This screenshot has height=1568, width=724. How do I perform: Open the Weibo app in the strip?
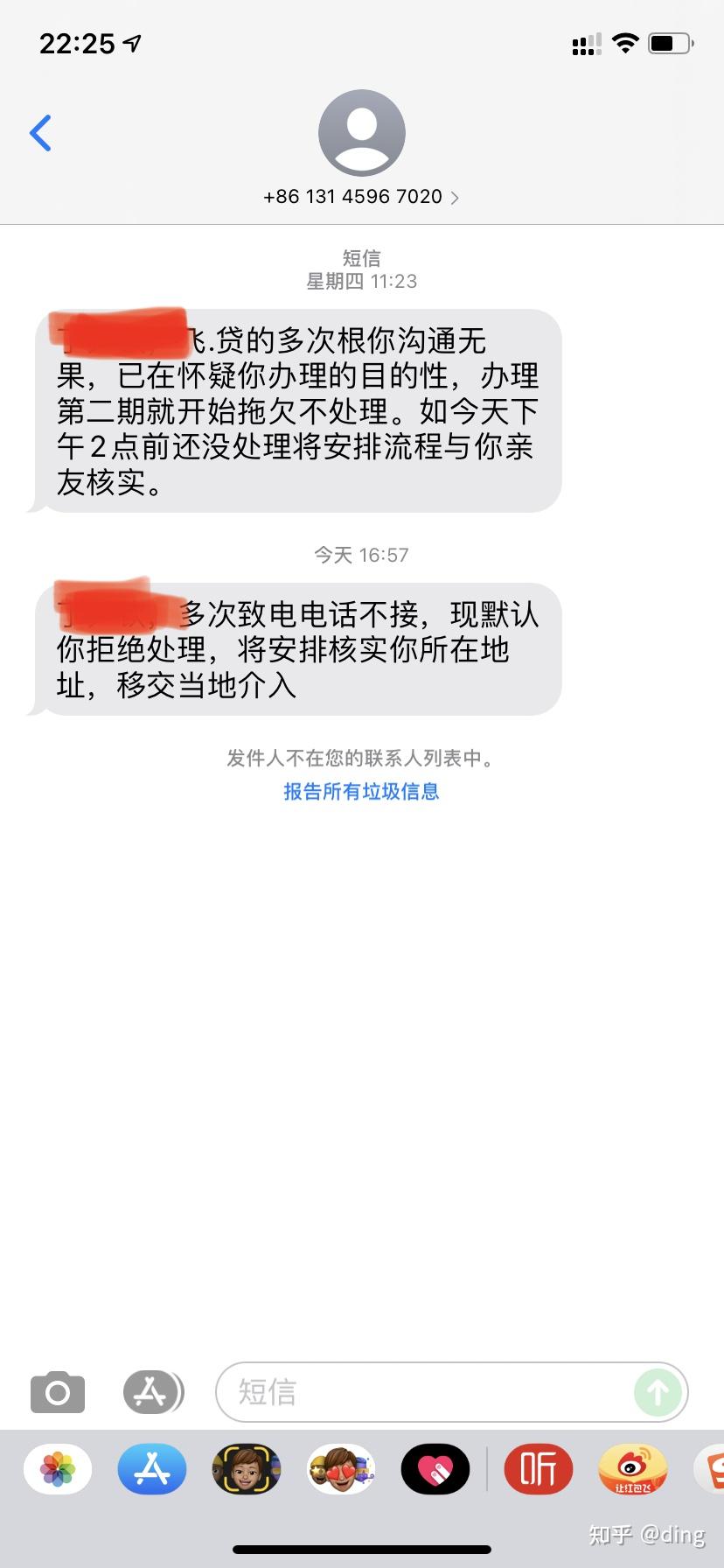tap(633, 1469)
